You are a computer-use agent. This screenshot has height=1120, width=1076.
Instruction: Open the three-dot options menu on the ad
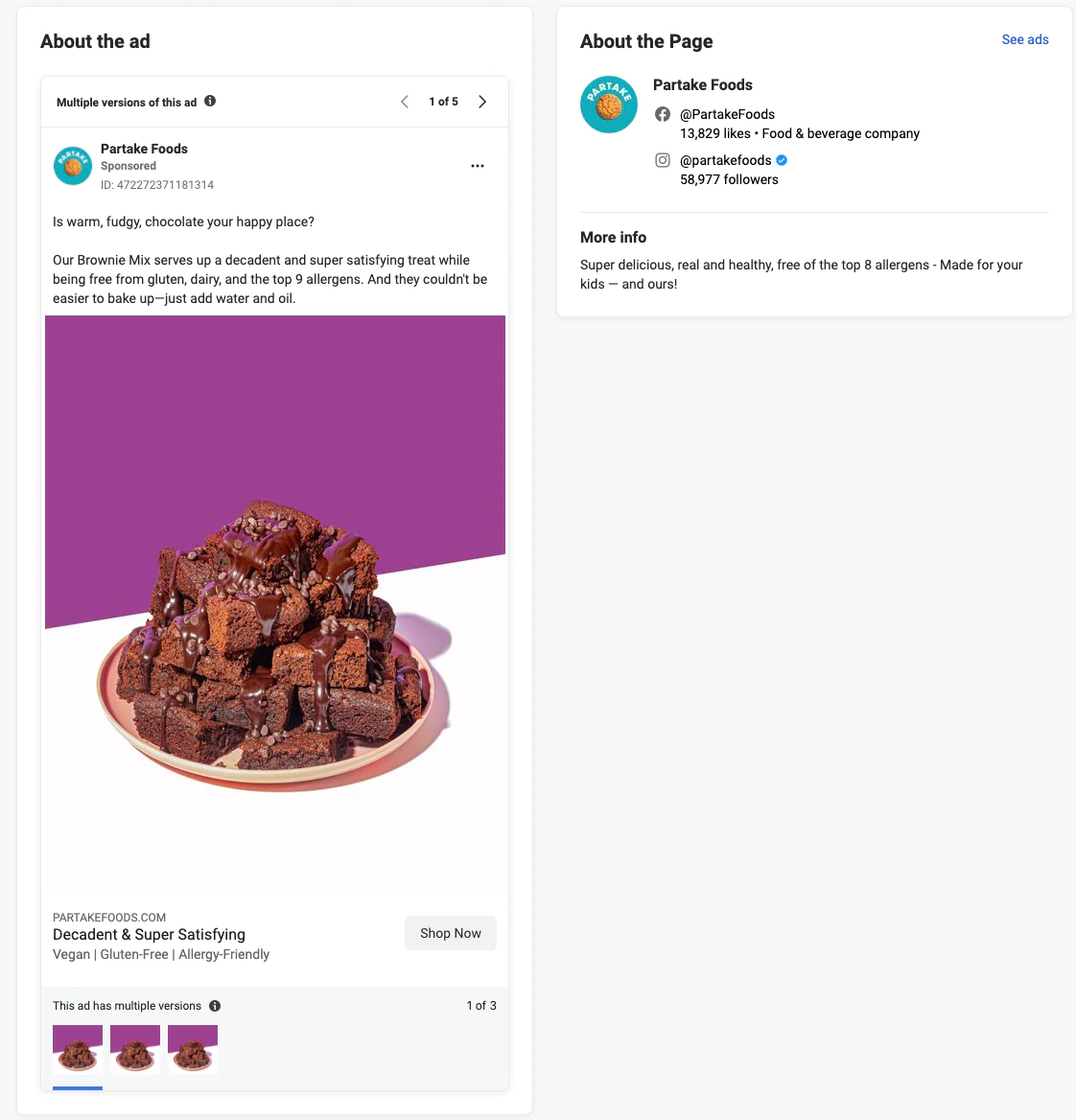[477, 165]
